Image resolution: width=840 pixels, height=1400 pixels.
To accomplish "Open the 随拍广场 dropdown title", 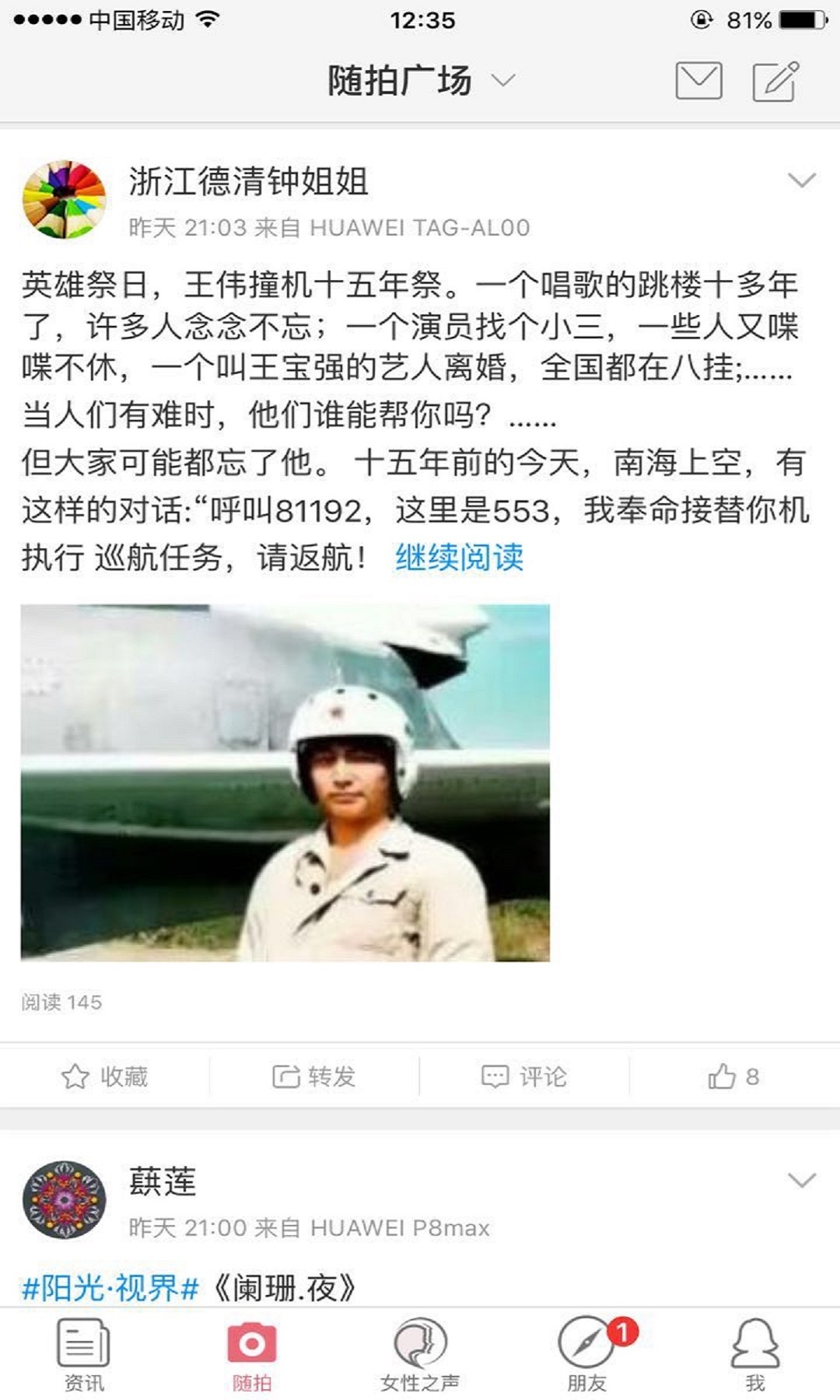I will 420,81.
